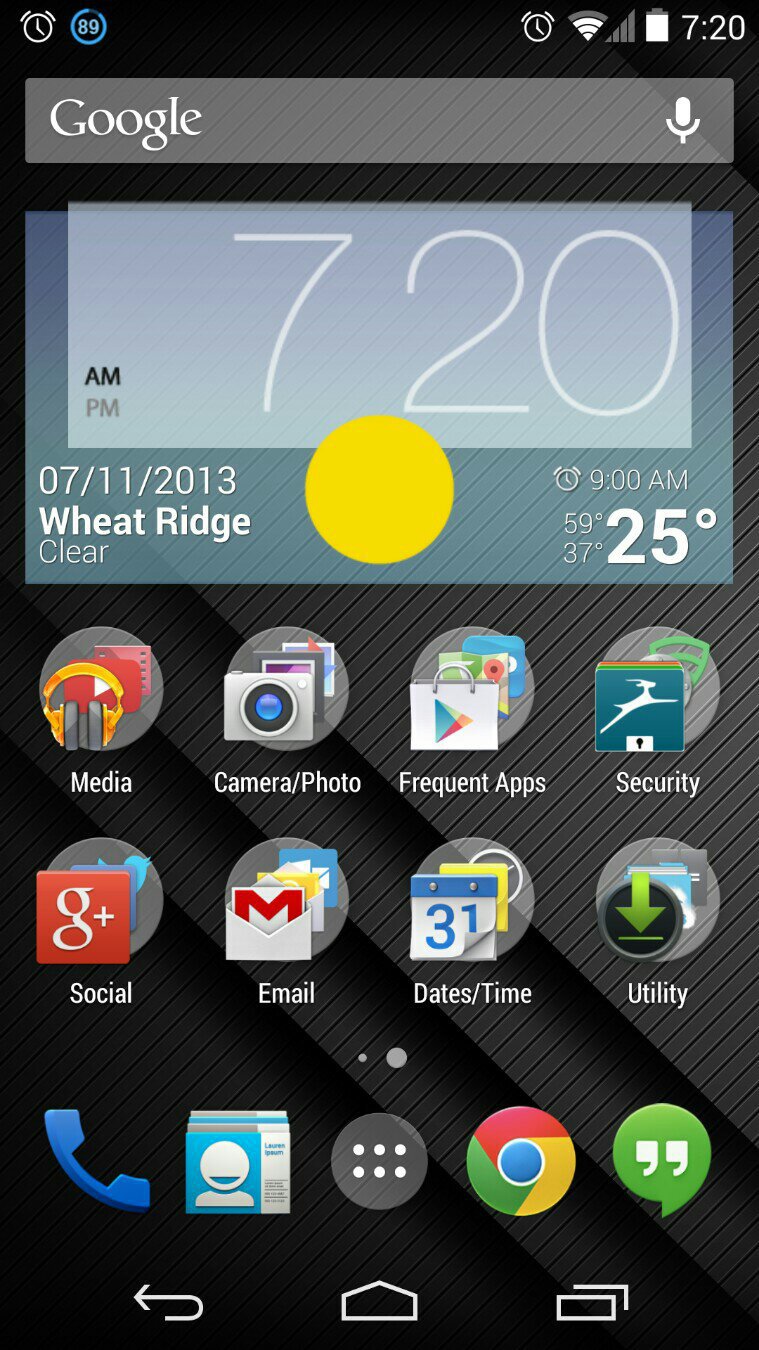Image resolution: width=759 pixels, height=1350 pixels.
Task: Open the Social folder
Action: pyautogui.click(x=101, y=903)
